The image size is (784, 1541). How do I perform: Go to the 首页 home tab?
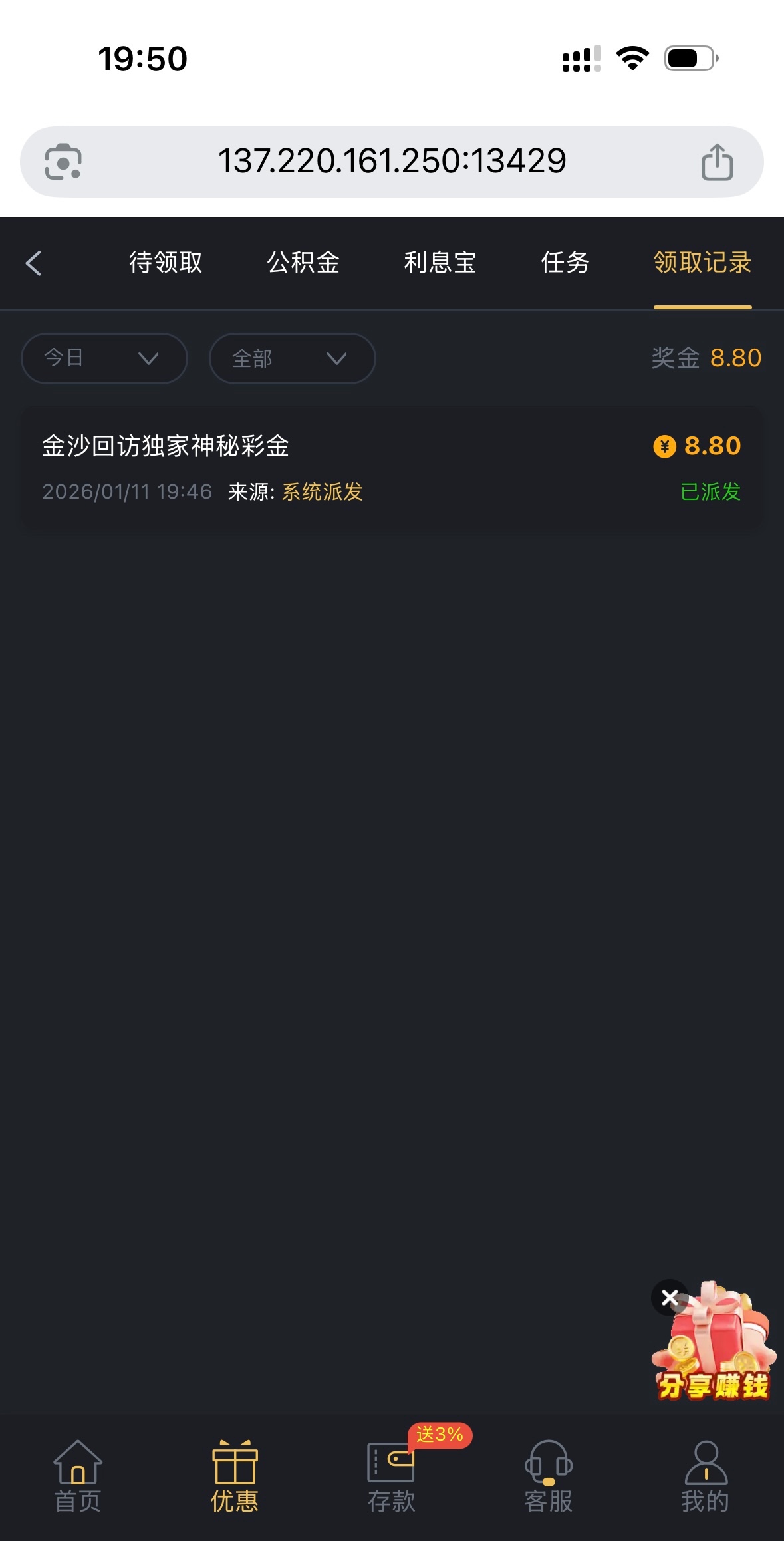click(x=78, y=1475)
